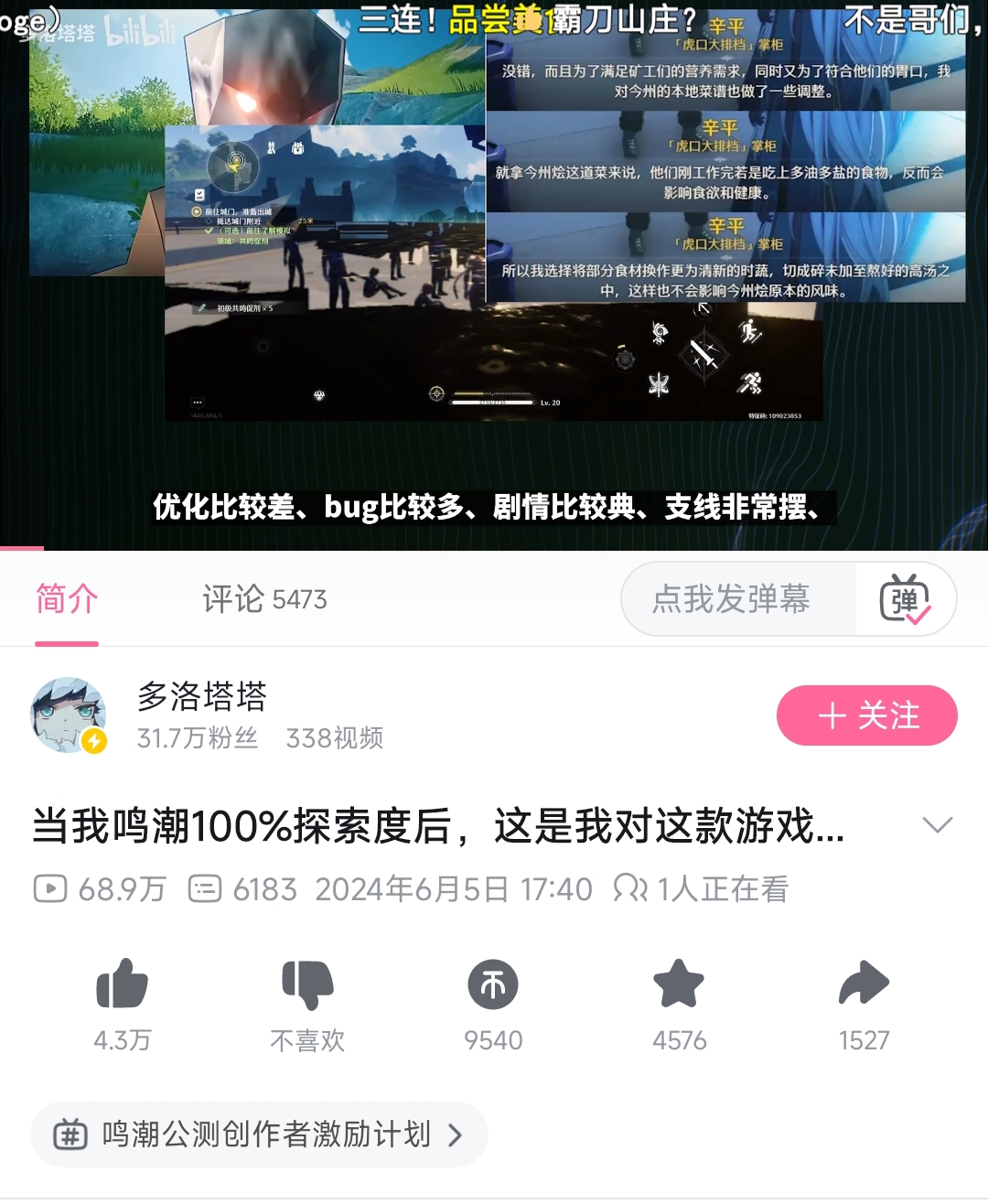
Task: Add the video to favorites star
Action: [679, 985]
